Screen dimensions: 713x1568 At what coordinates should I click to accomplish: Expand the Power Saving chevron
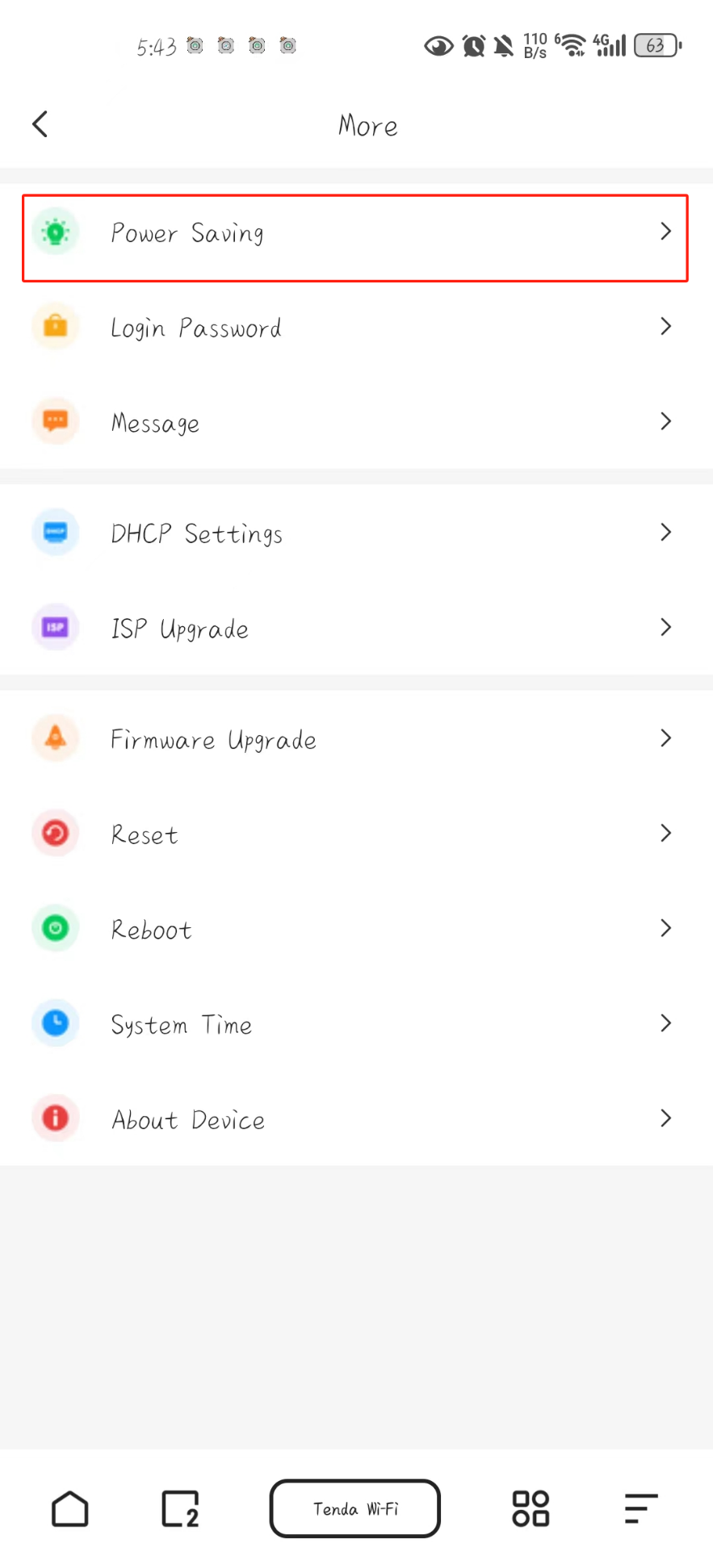point(665,232)
